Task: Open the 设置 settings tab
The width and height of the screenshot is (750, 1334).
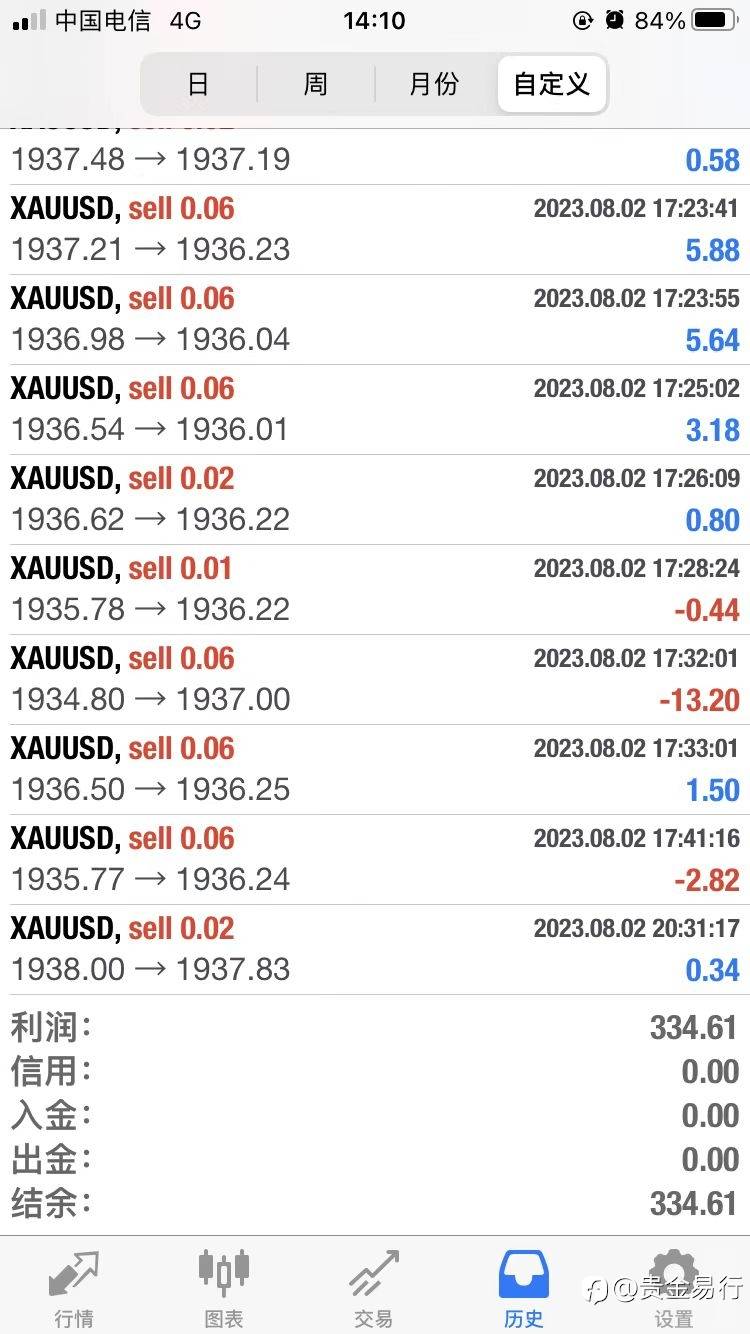Action: 674,1288
